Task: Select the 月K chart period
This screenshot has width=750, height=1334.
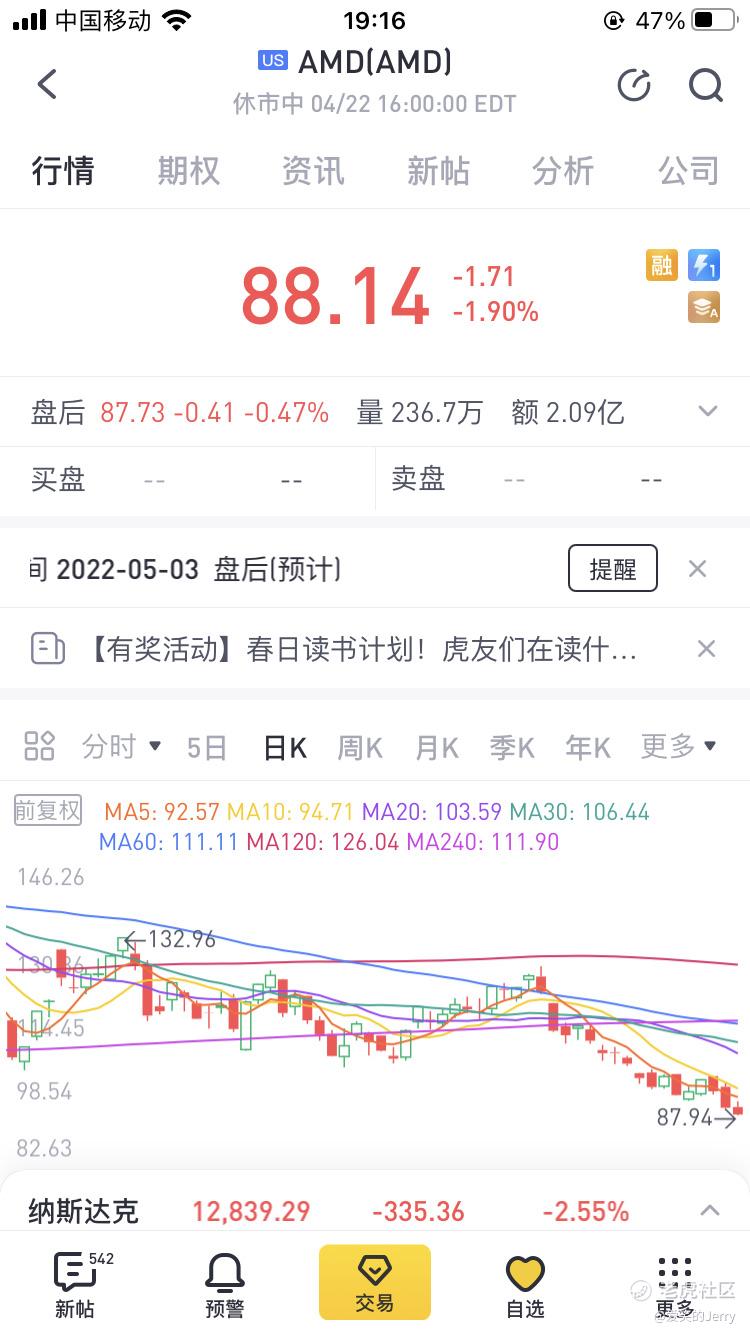Action: (x=437, y=747)
